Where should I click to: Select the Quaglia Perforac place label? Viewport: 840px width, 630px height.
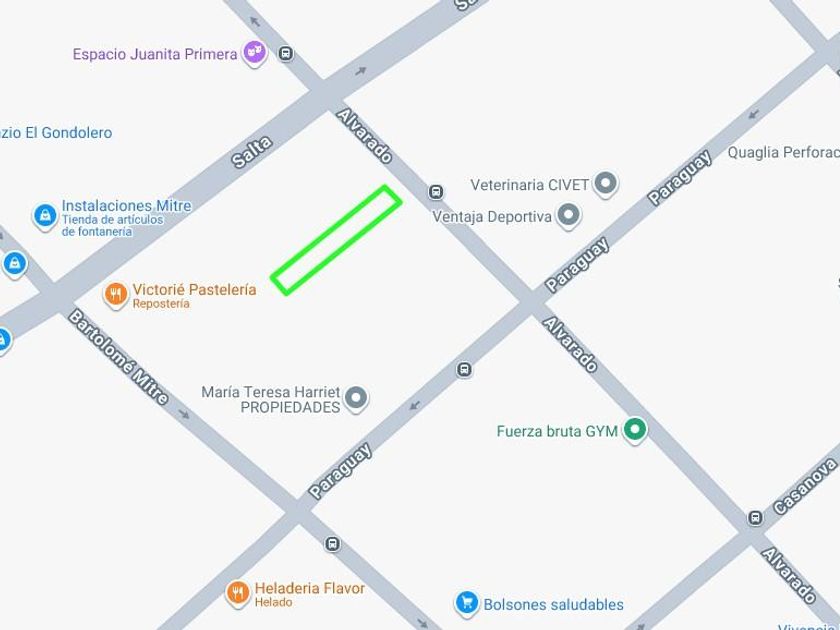782,152
